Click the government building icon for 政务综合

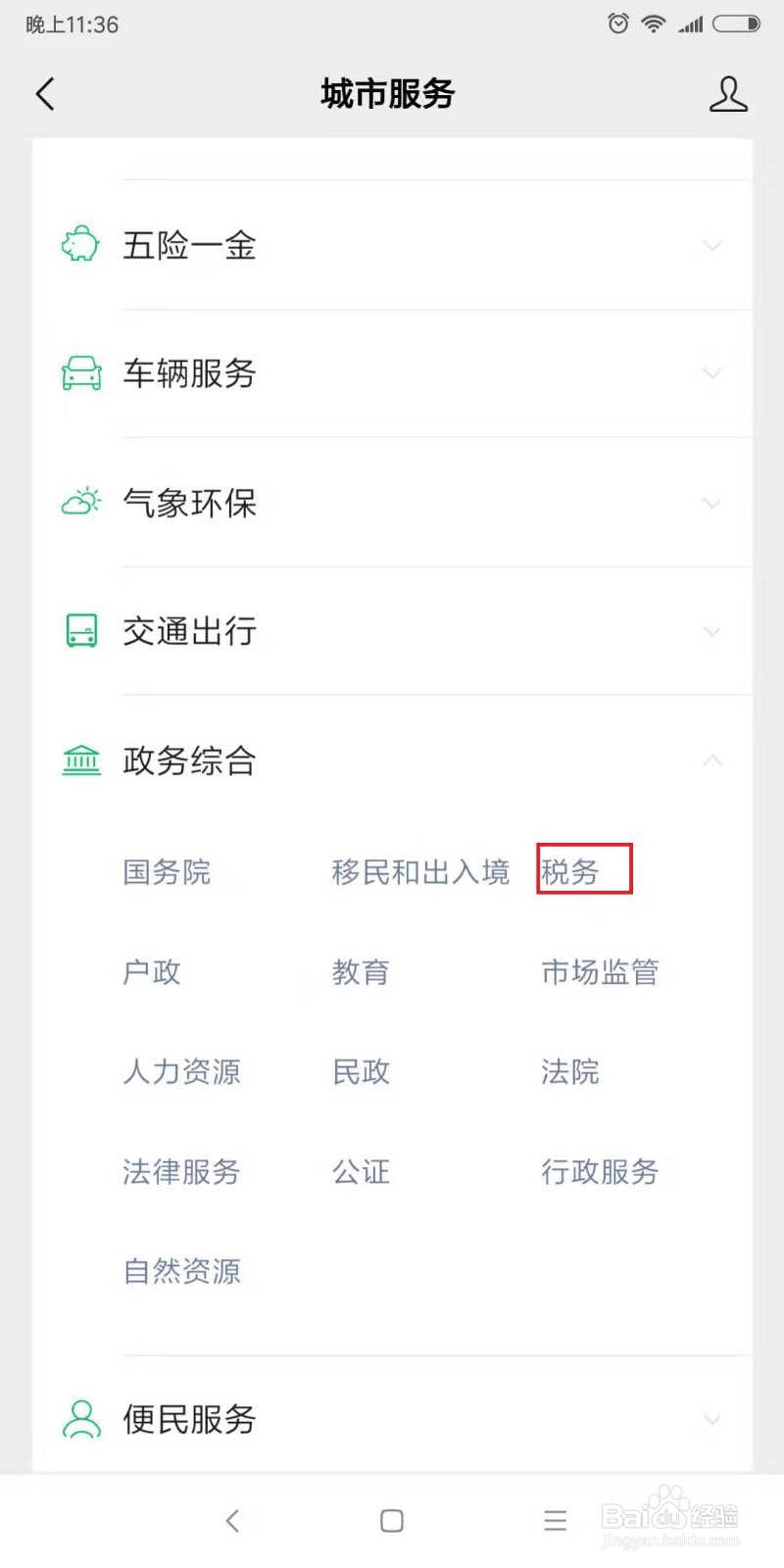coord(81,759)
